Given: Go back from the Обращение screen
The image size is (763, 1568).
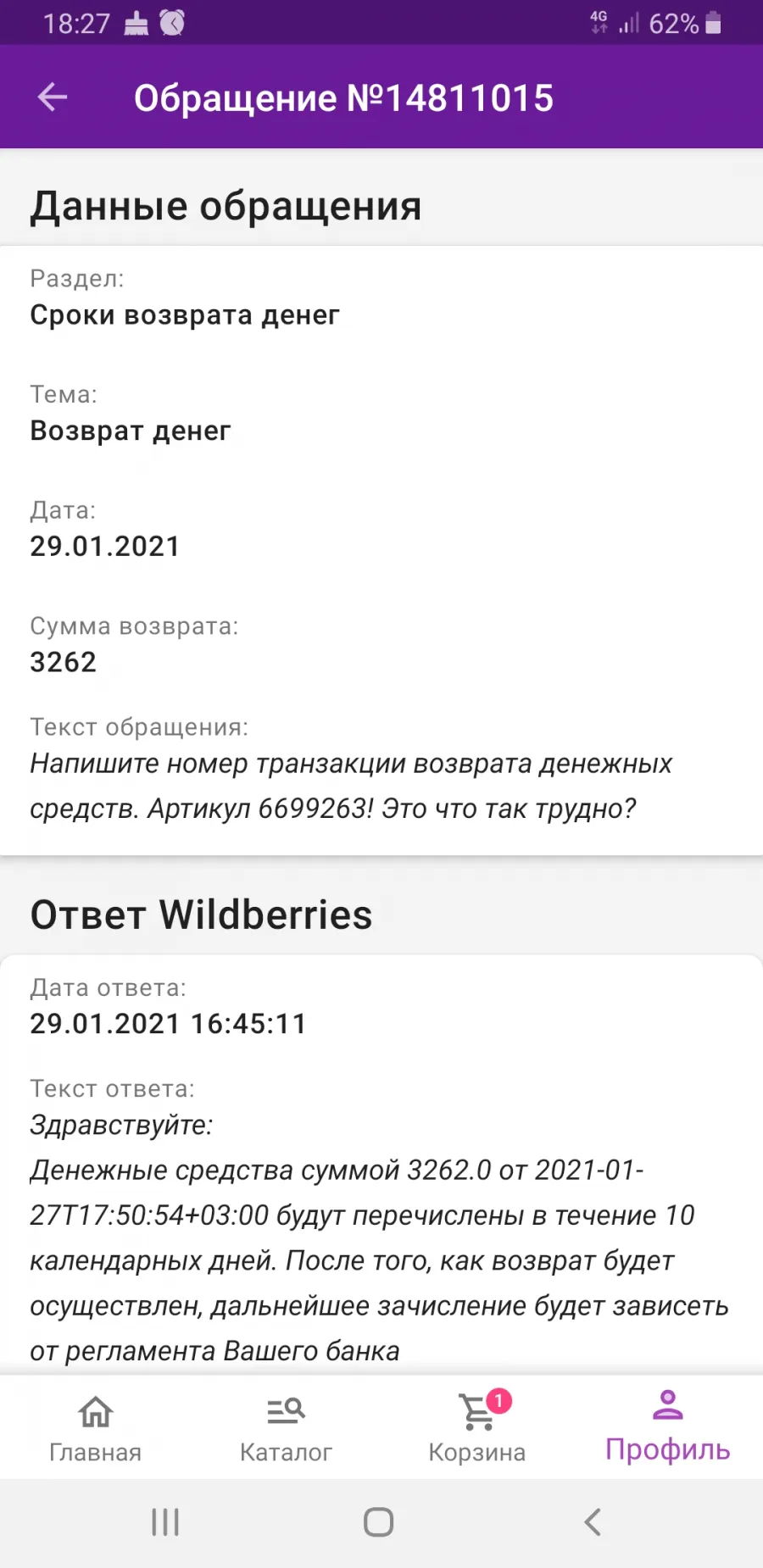Looking at the screenshot, I should coord(53,97).
